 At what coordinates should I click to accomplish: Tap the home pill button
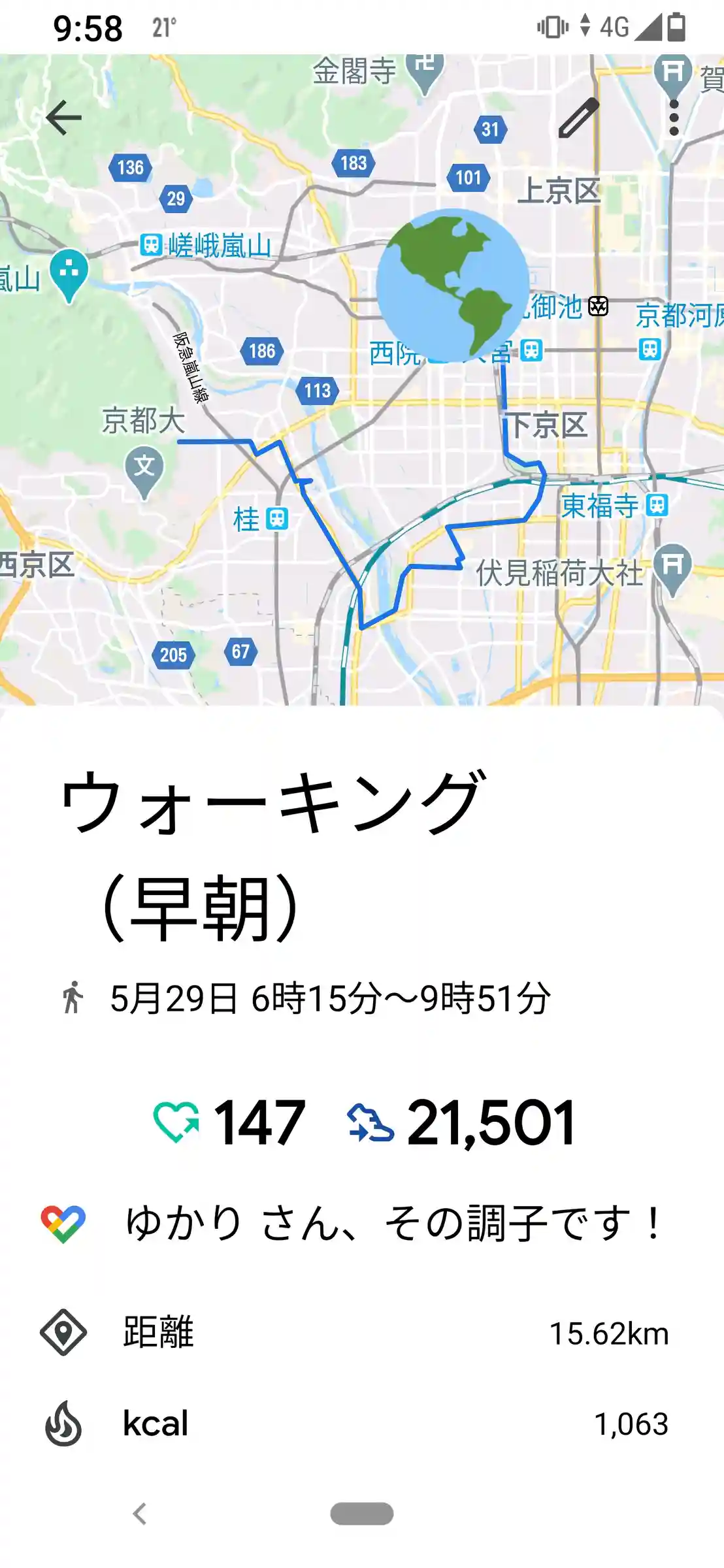pos(361,1514)
